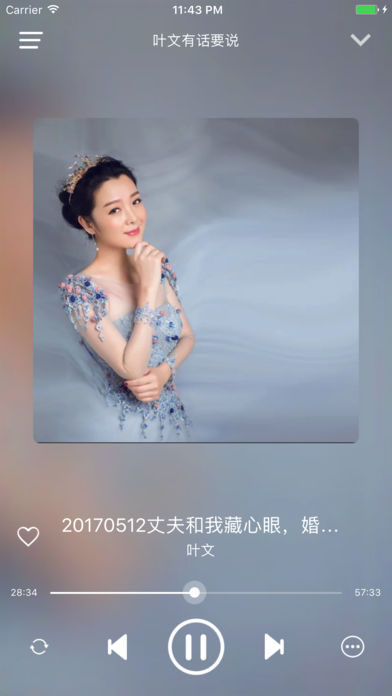
Task: Open the hamburger menu
Action: coord(31,40)
